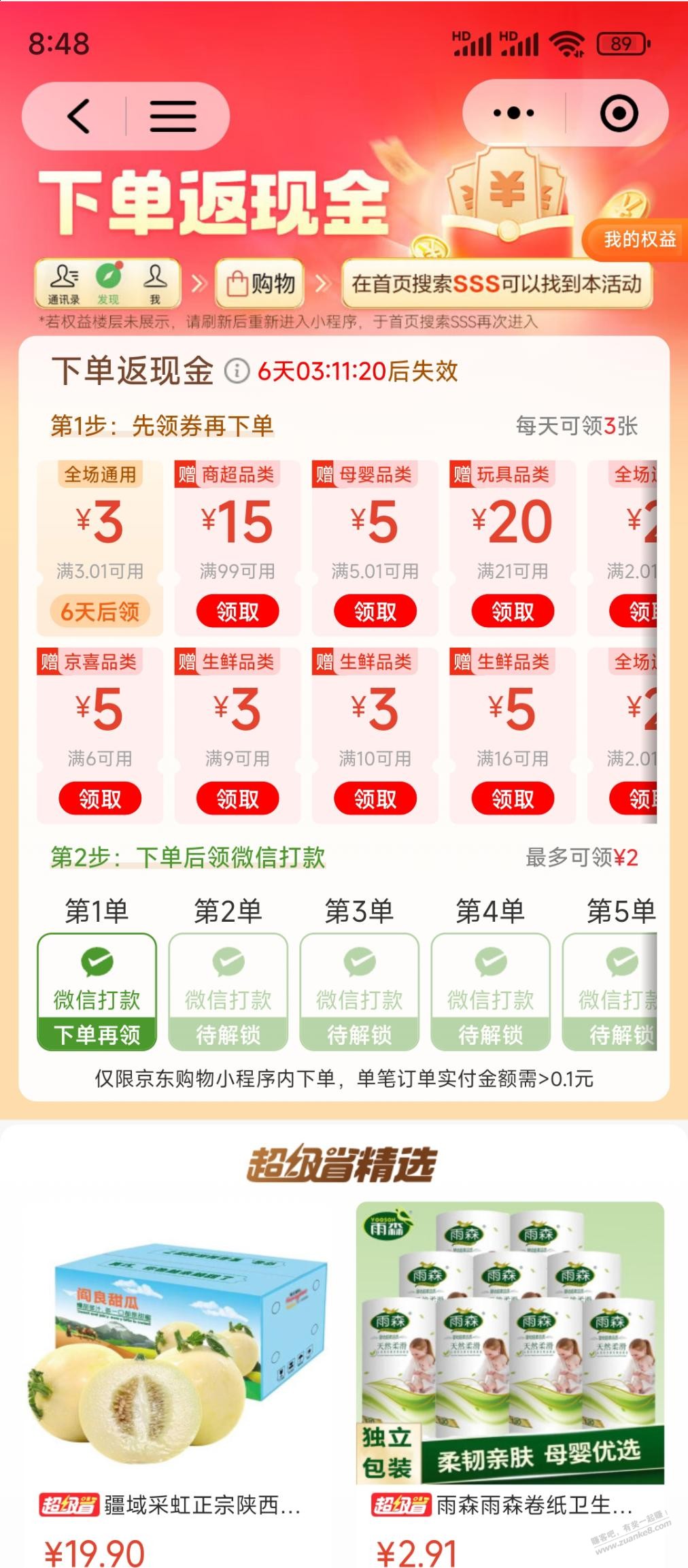Image resolution: width=688 pixels, height=1568 pixels.
Task: Claim the ¥20 玩具品类 coupon
Action: pos(512,611)
